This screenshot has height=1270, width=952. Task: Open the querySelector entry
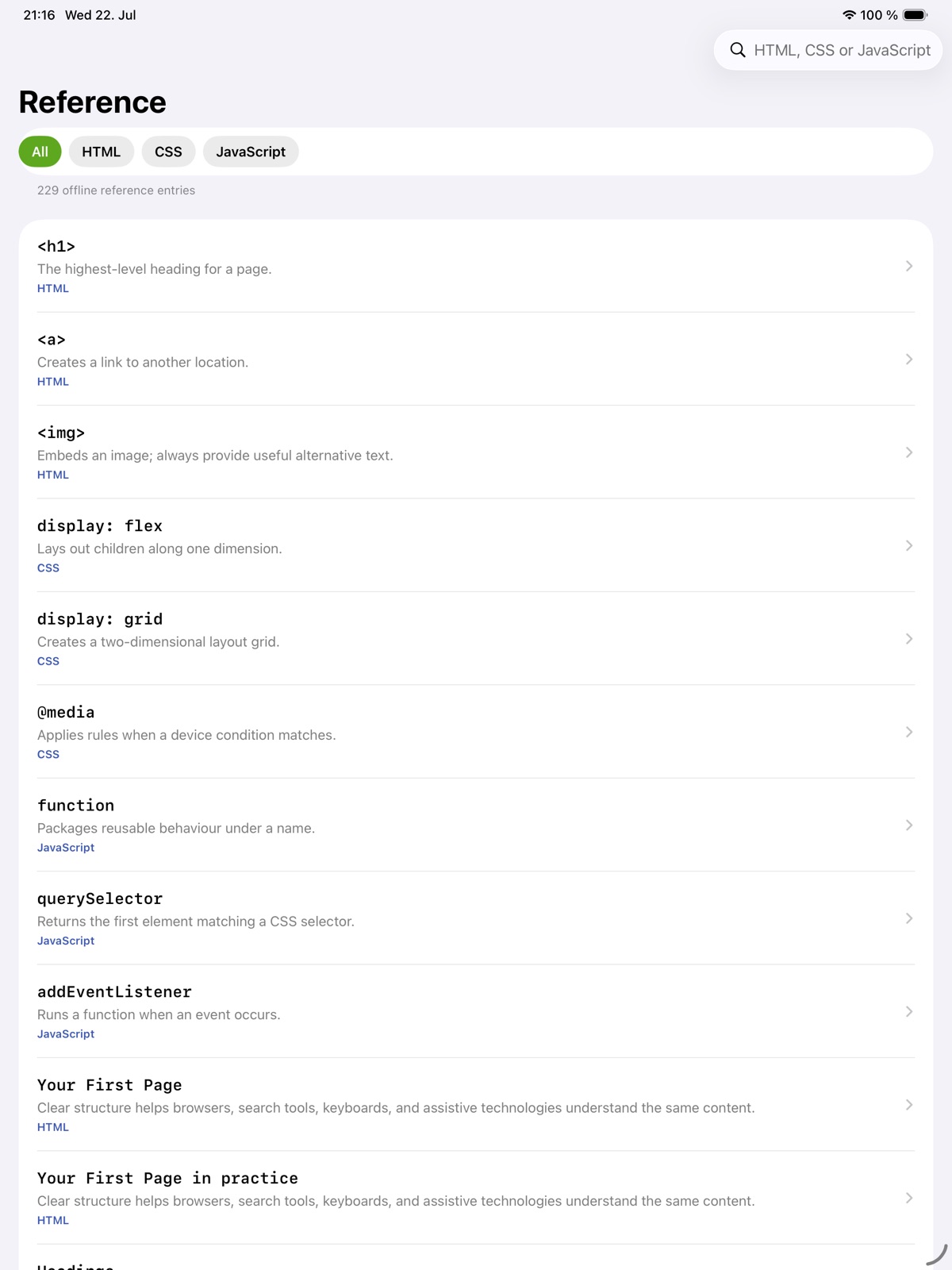(x=476, y=918)
